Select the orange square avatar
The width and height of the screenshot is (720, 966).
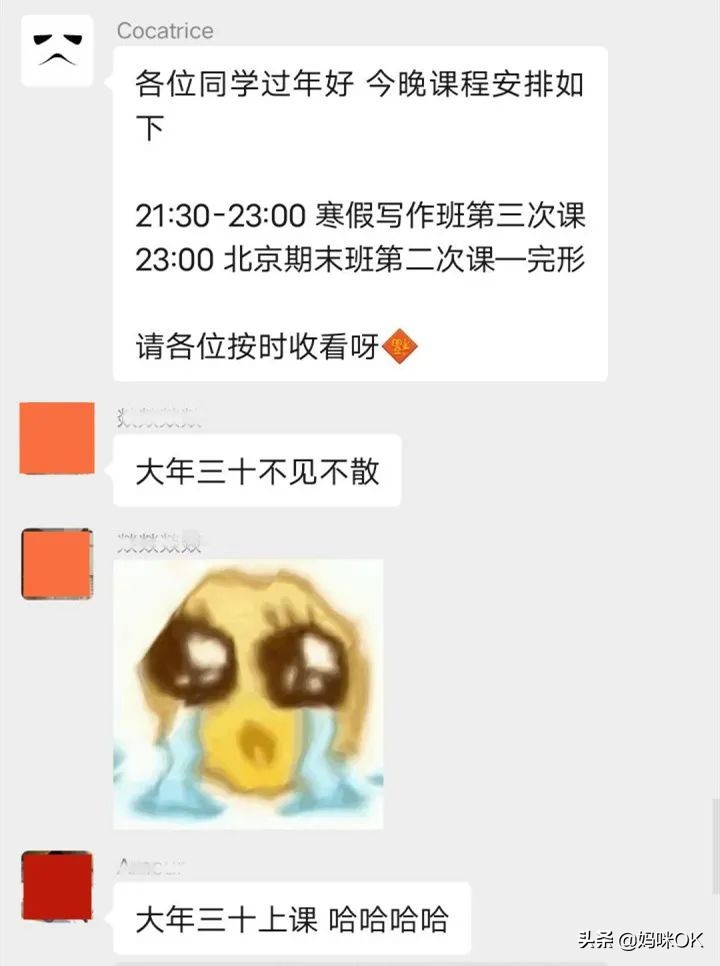[57, 438]
